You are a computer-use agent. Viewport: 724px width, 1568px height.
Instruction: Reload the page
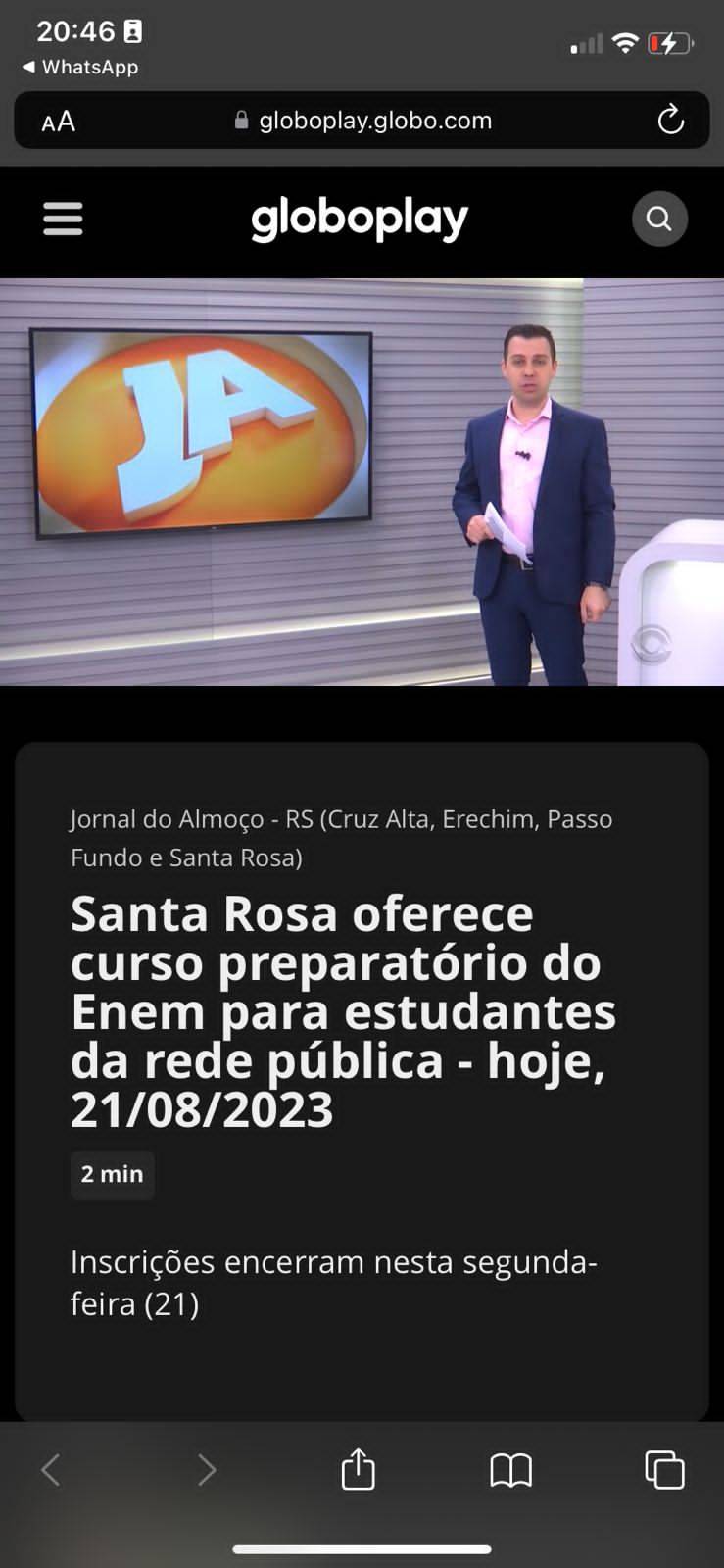pos(670,121)
